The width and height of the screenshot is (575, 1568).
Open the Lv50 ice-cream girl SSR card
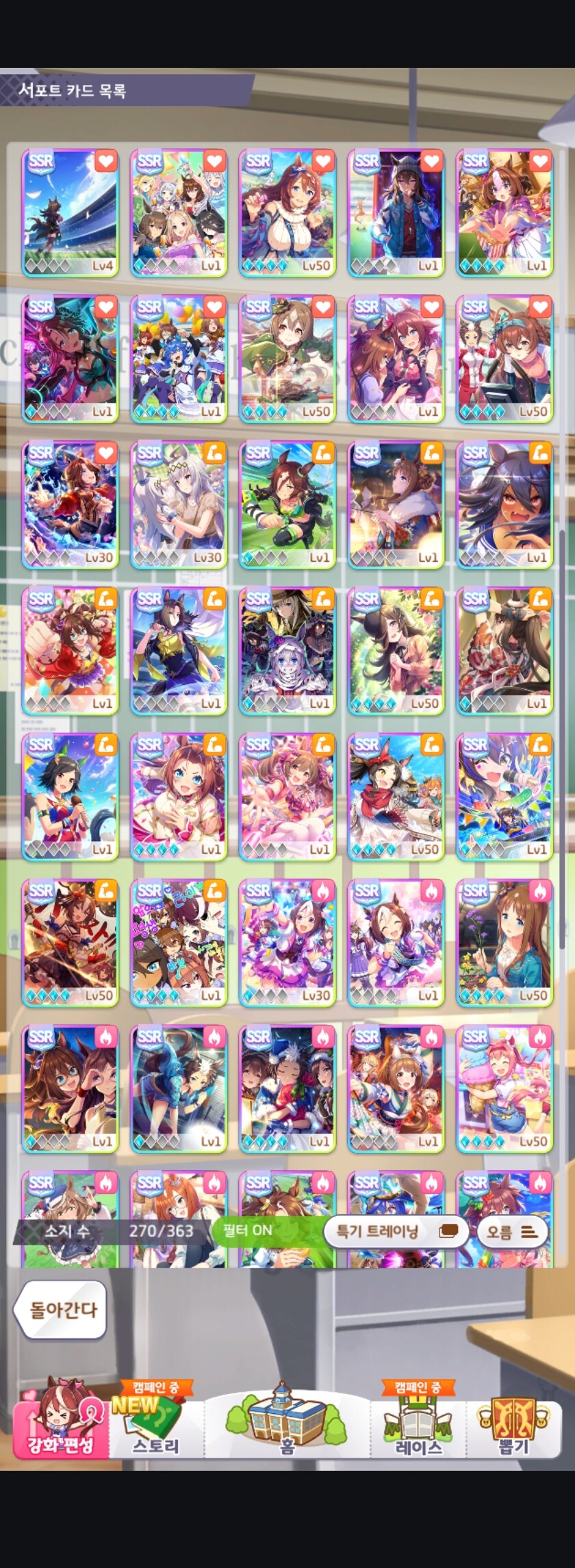click(504, 1088)
